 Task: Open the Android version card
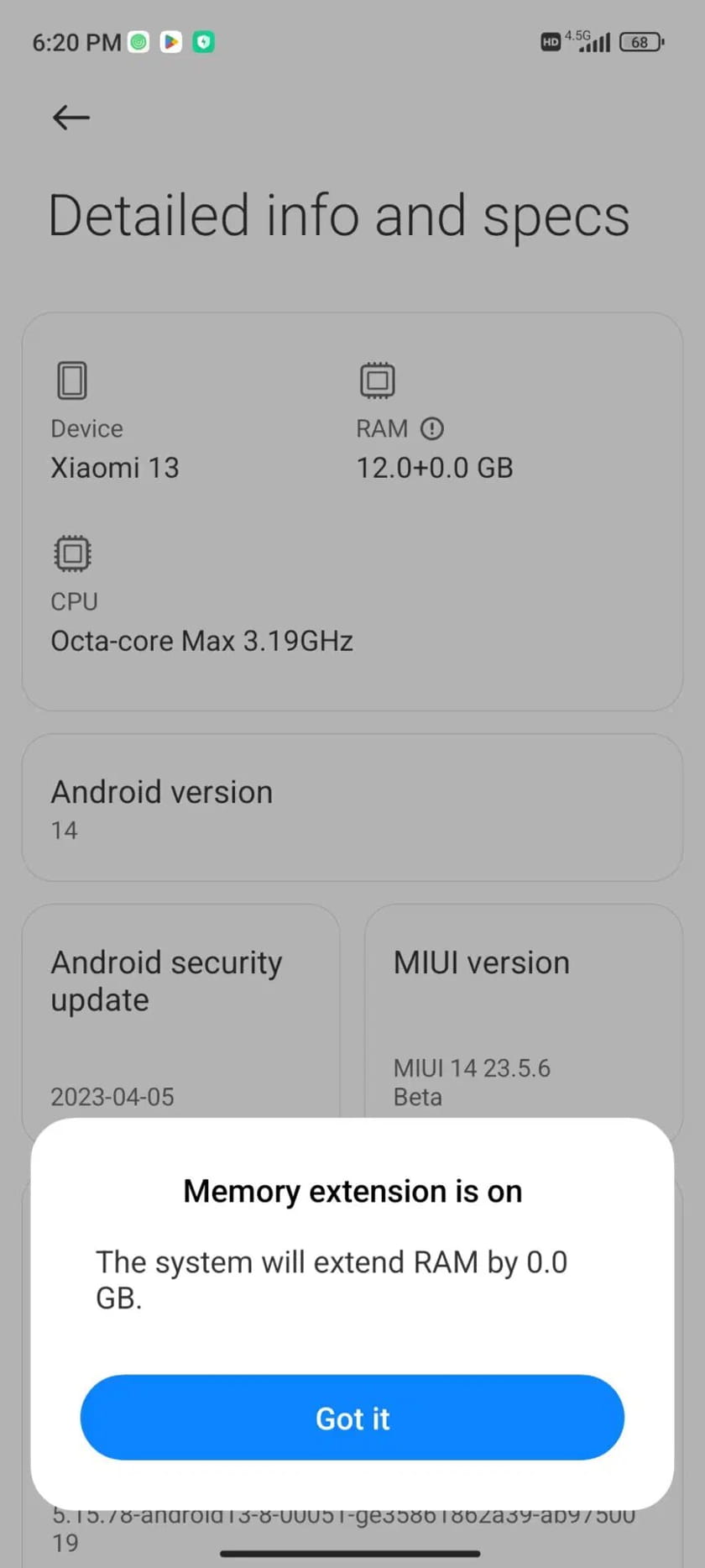point(352,808)
